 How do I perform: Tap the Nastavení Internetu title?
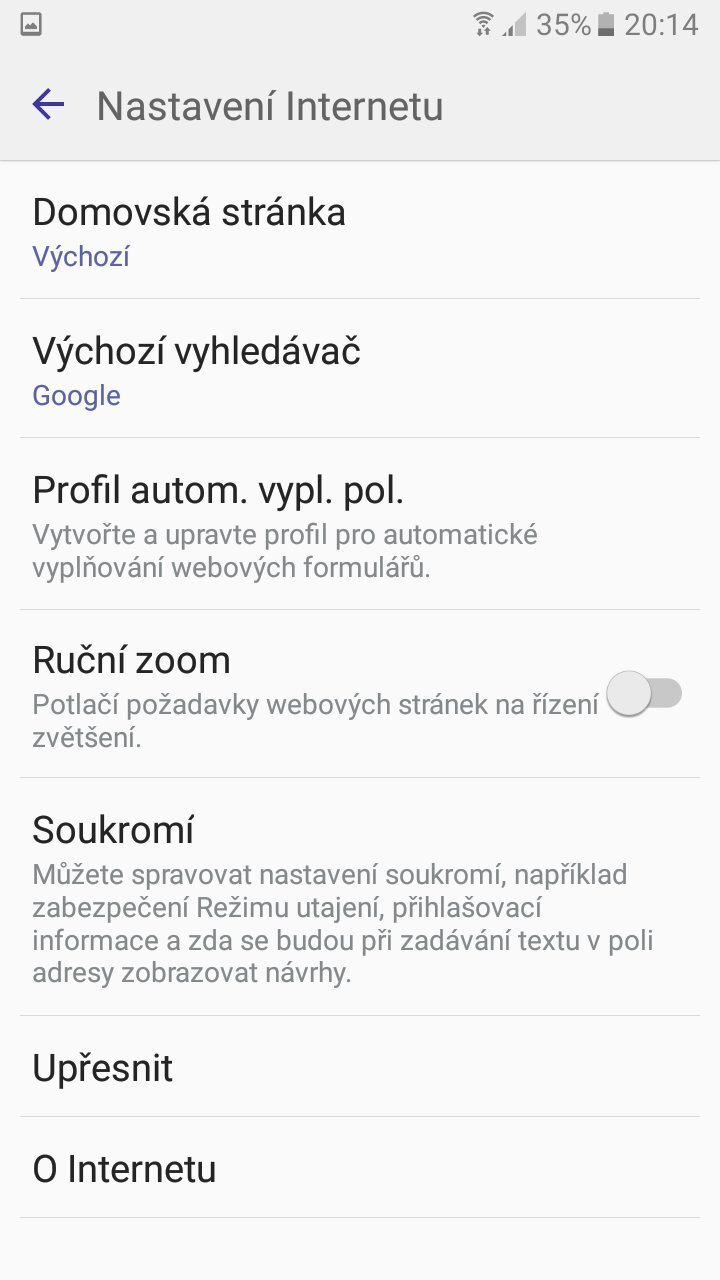pyautogui.click(x=271, y=104)
